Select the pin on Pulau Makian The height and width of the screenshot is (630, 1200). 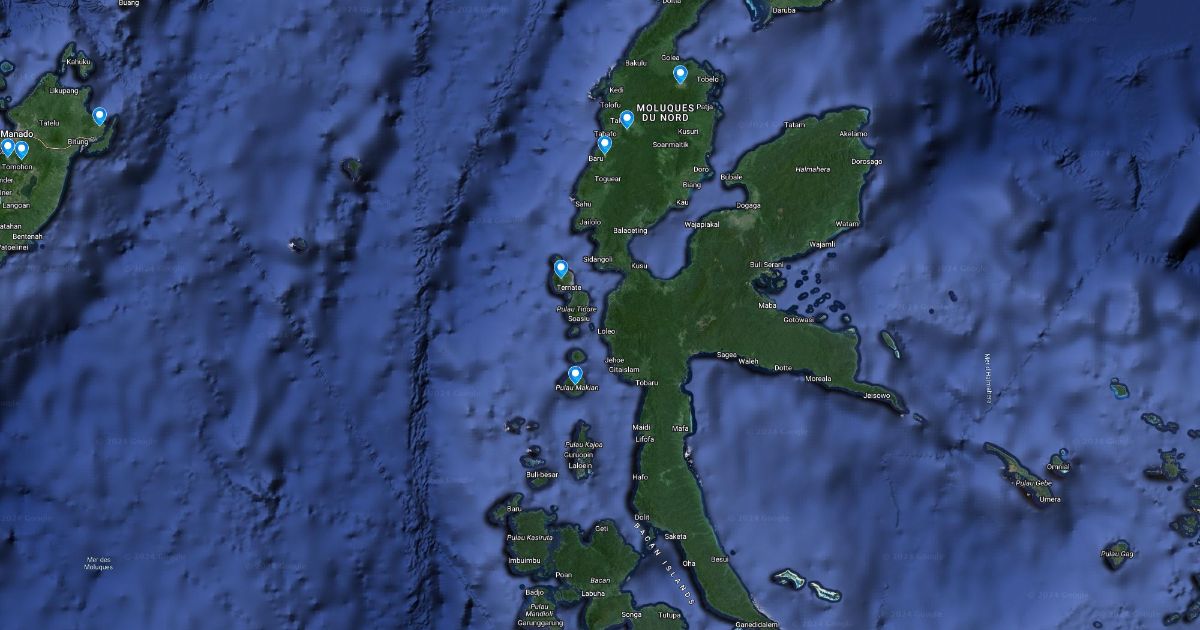point(575,374)
